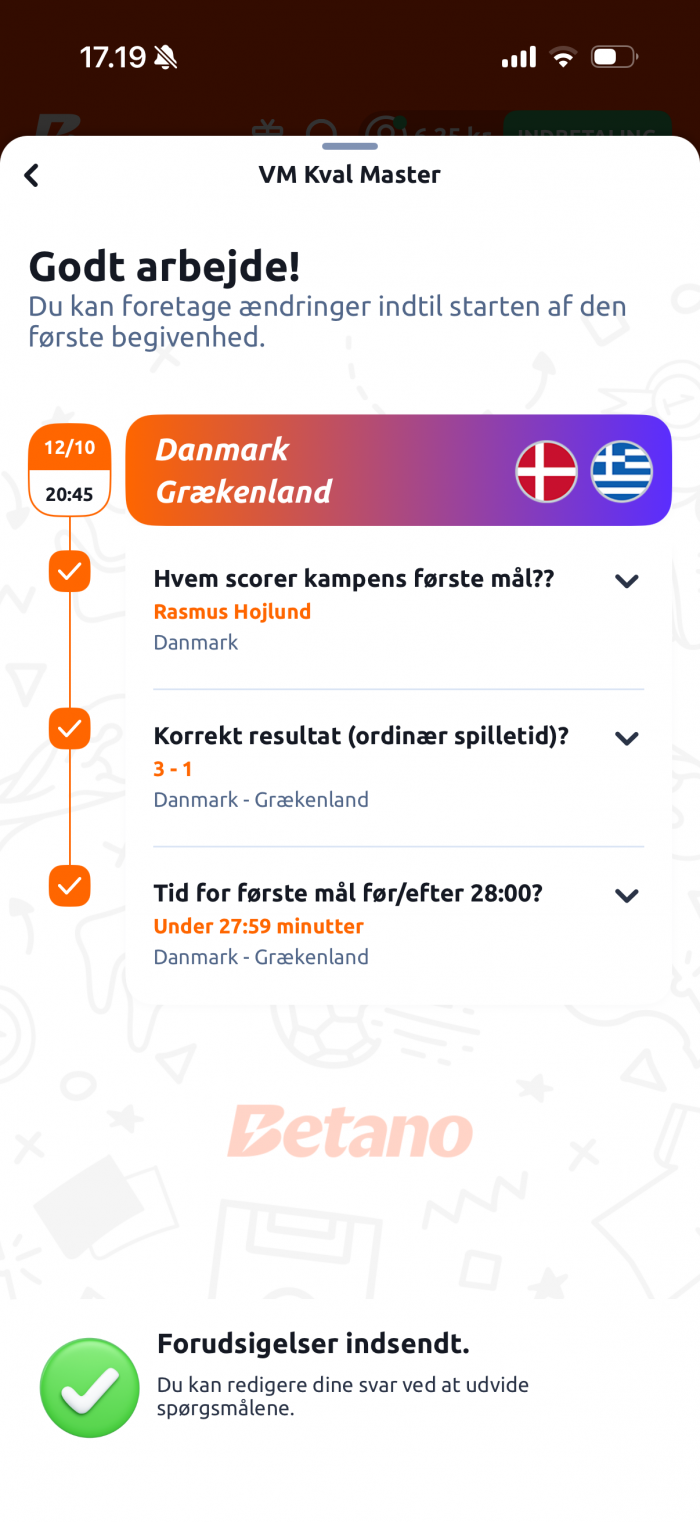Open the Danmark Grækenland match card
The height and width of the screenshot is (1522, 700).
pyautogui.click(x=397, y=470)
